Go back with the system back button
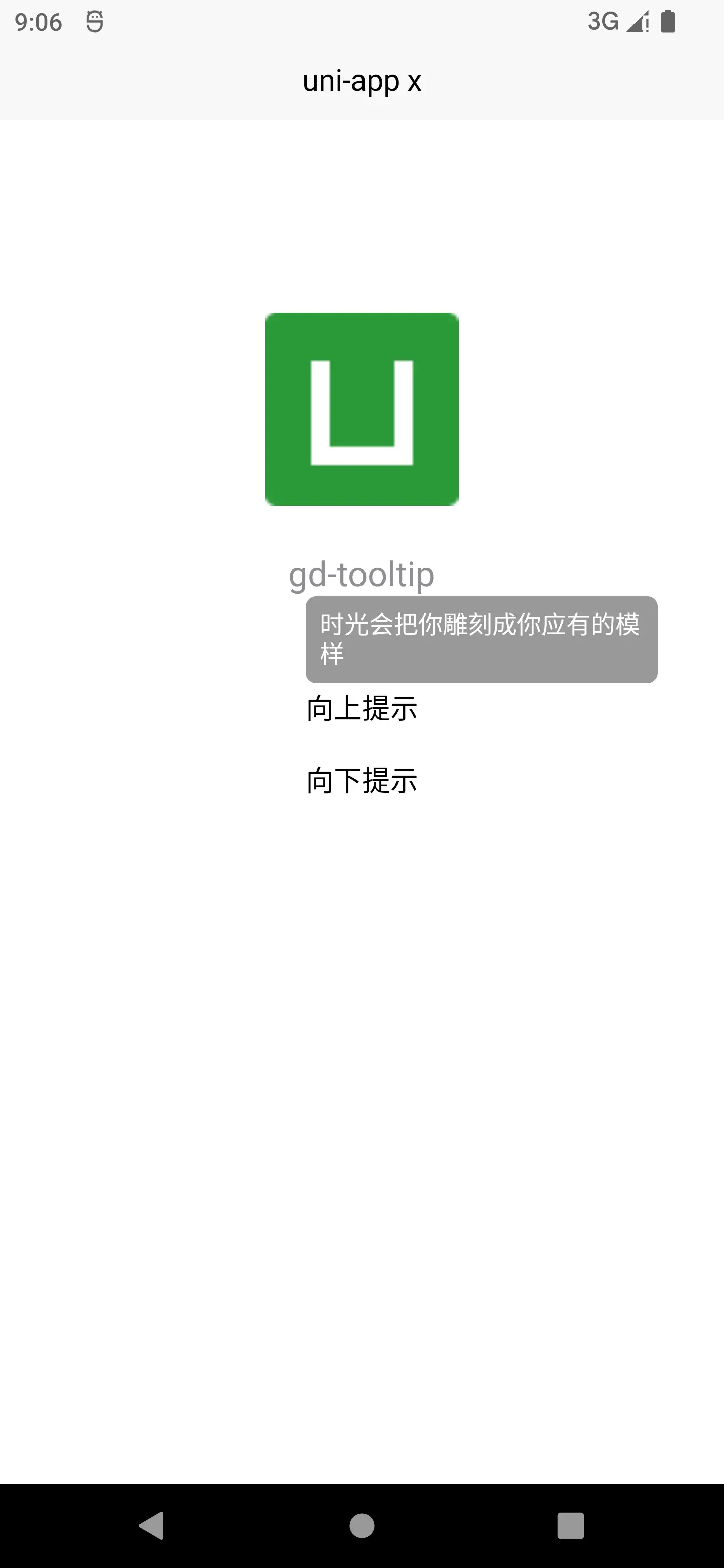This screenshot has width=724, height=1568. 152,1525
